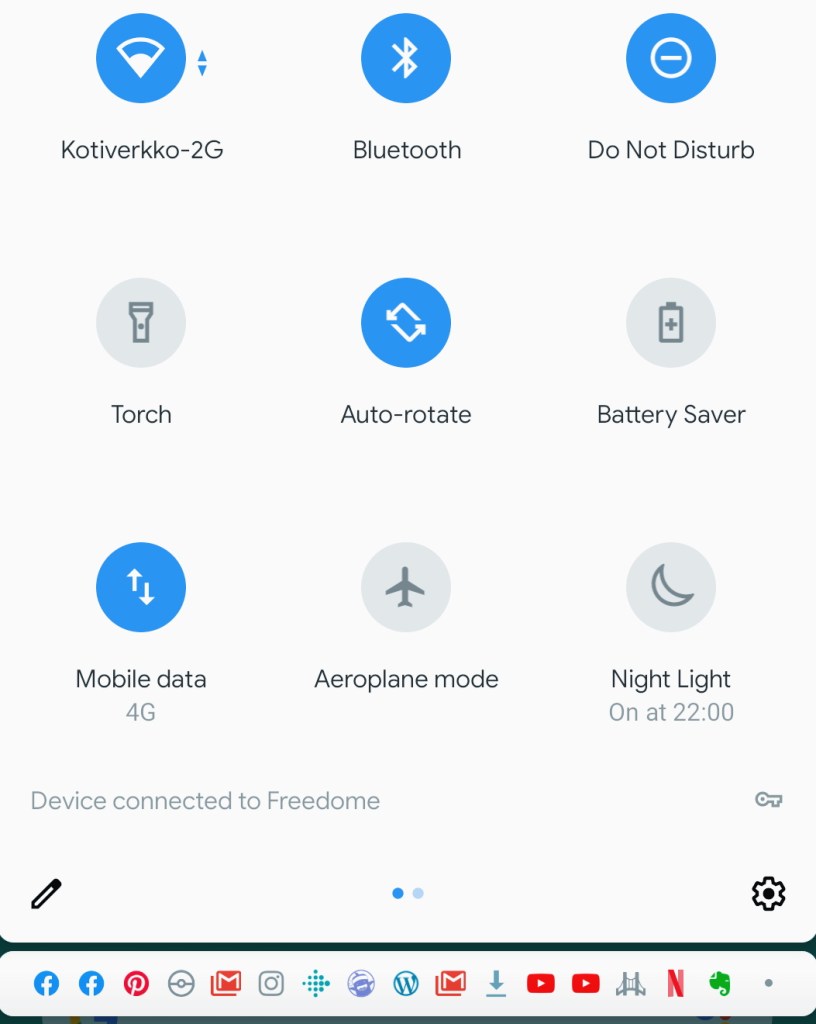Image resolution: width=816 pixels, height=1024 pixels.
Task: Open the Facebook app from the dock
Action: point(46,983)
